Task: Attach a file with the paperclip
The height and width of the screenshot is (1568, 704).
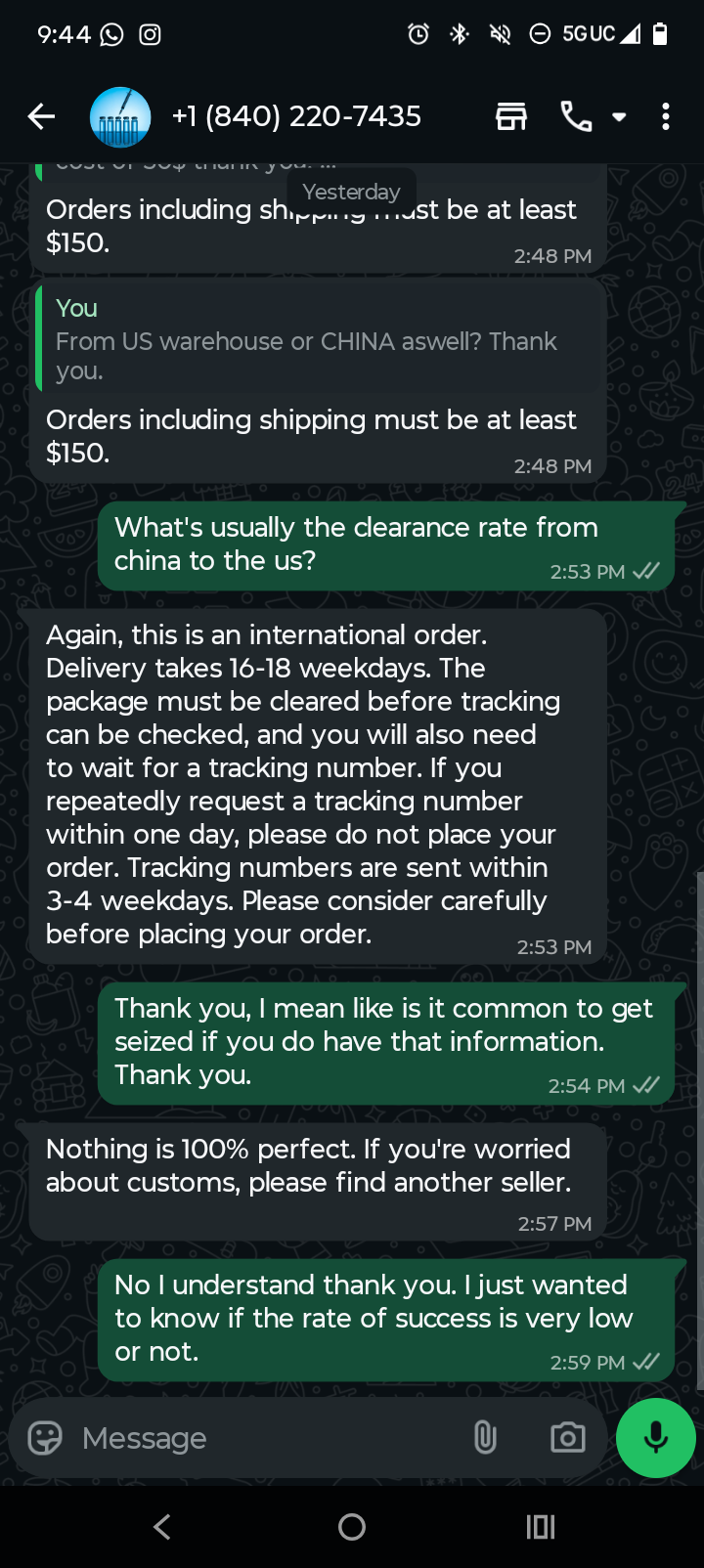Action: click(485, 1438)
